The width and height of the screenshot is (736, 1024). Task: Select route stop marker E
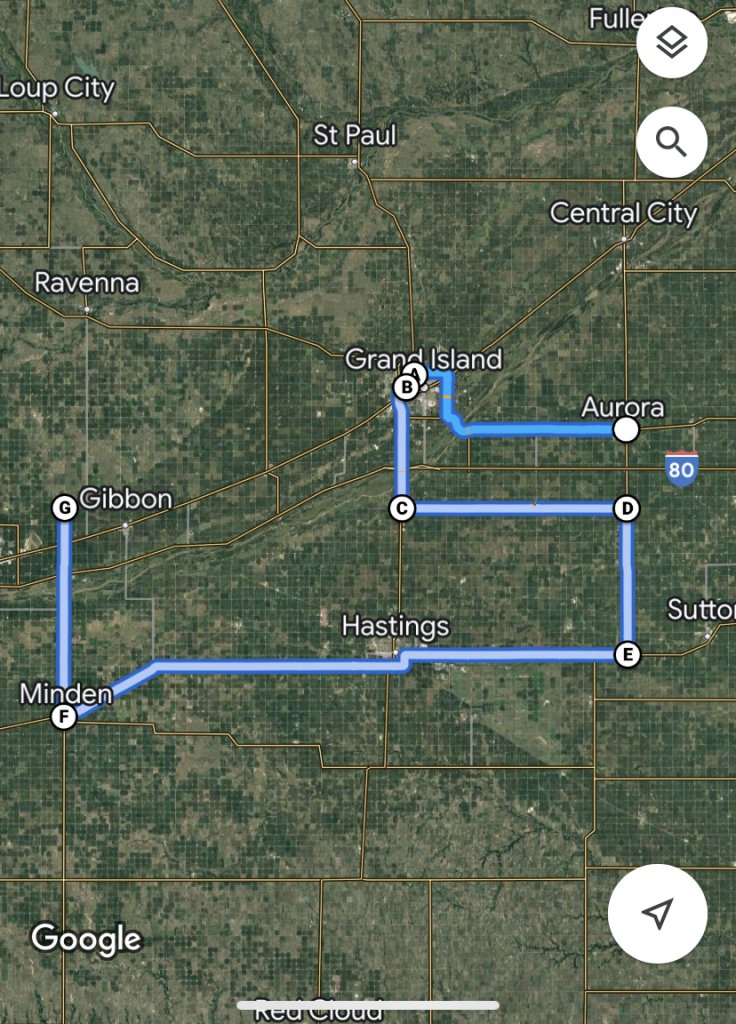(x=627, y=655)
